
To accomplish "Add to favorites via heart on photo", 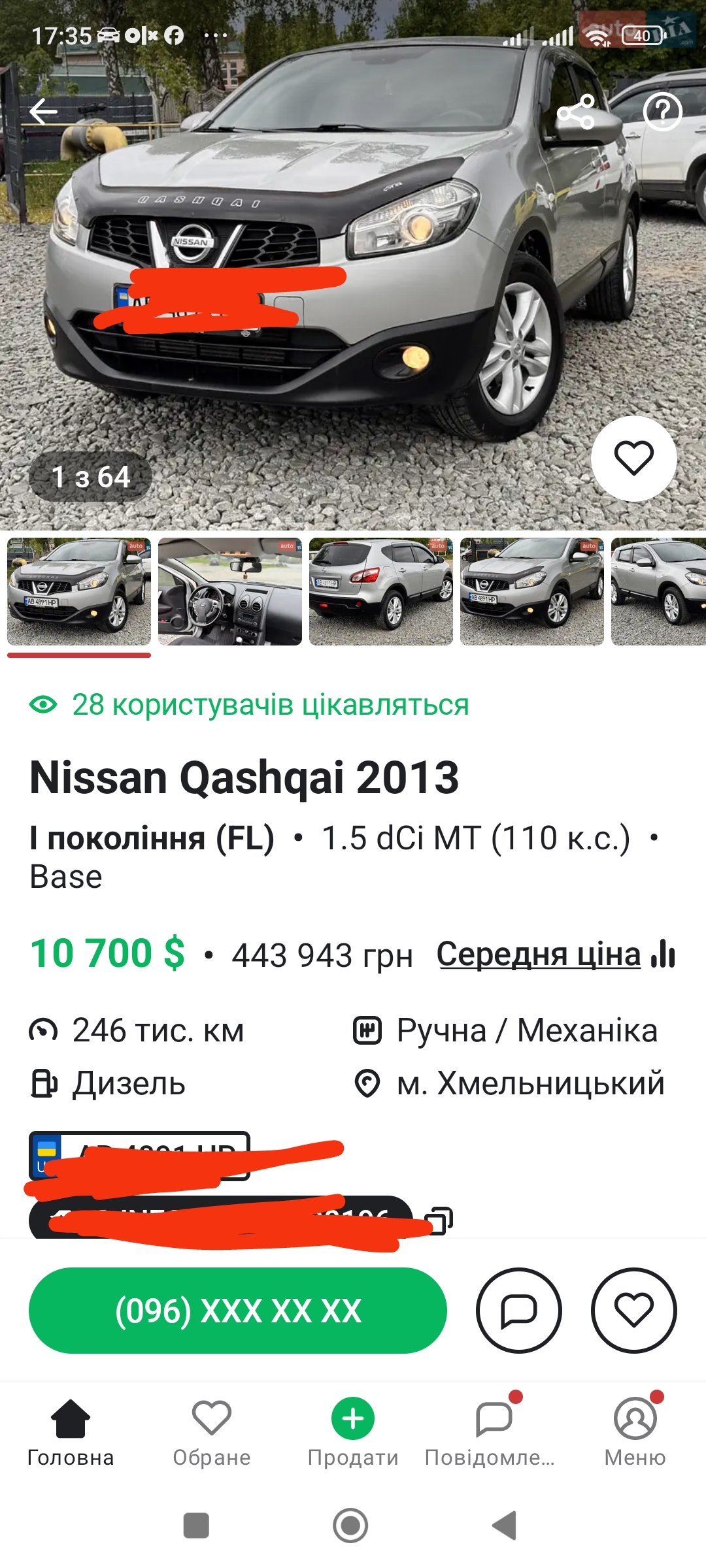I will click(x=633, y=458).
